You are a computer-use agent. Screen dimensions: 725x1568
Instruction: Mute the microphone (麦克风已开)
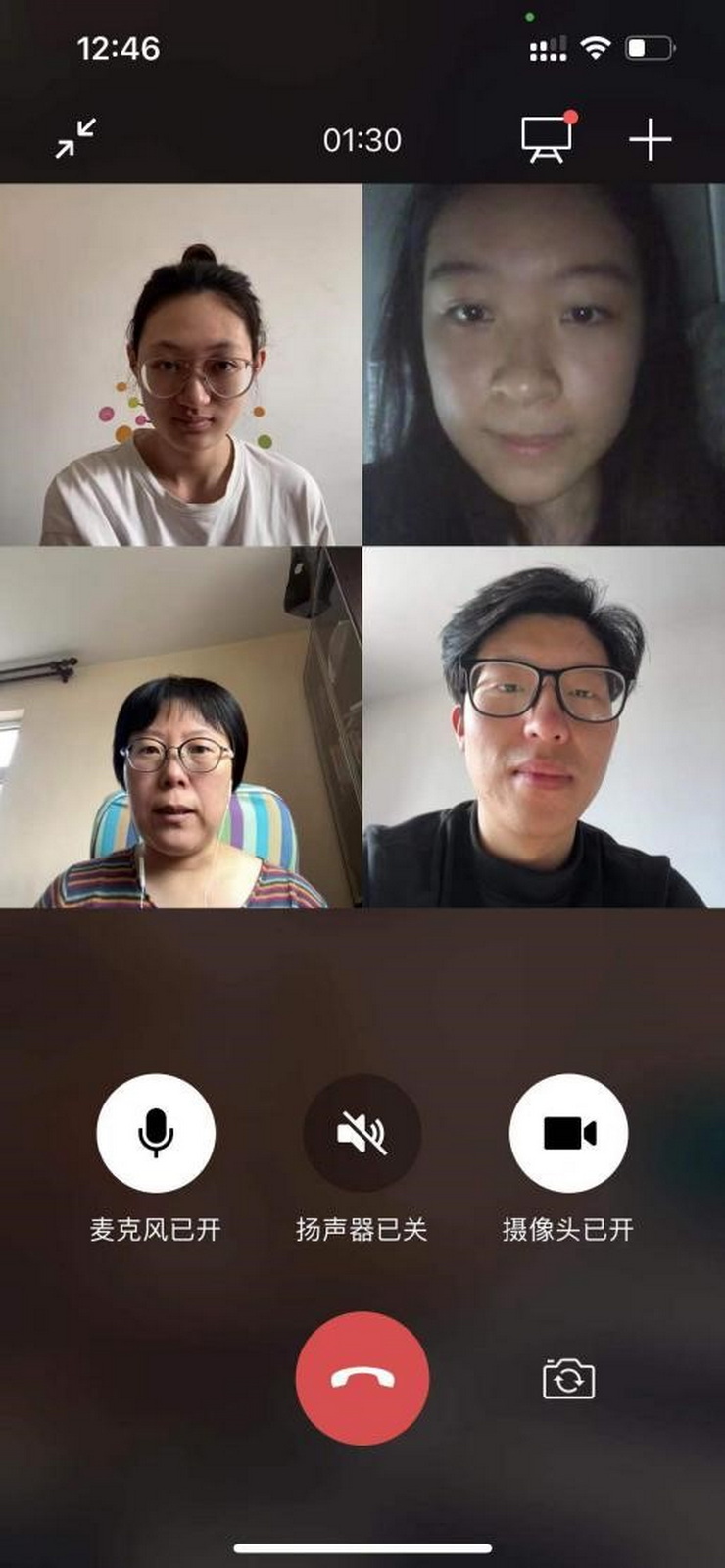(x=156, y=1133)
